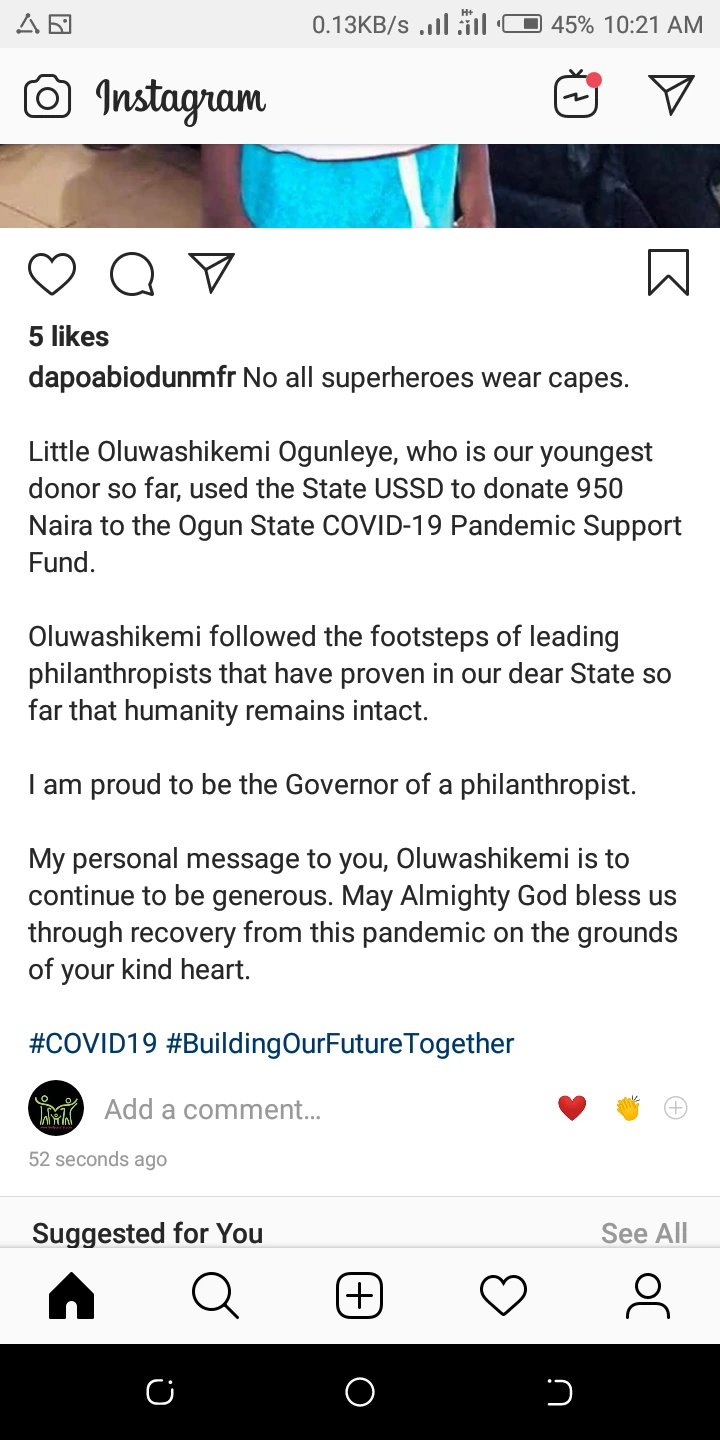720x1440 pixels.
Task: Share the post via paper plane icon
Action: 211,273
